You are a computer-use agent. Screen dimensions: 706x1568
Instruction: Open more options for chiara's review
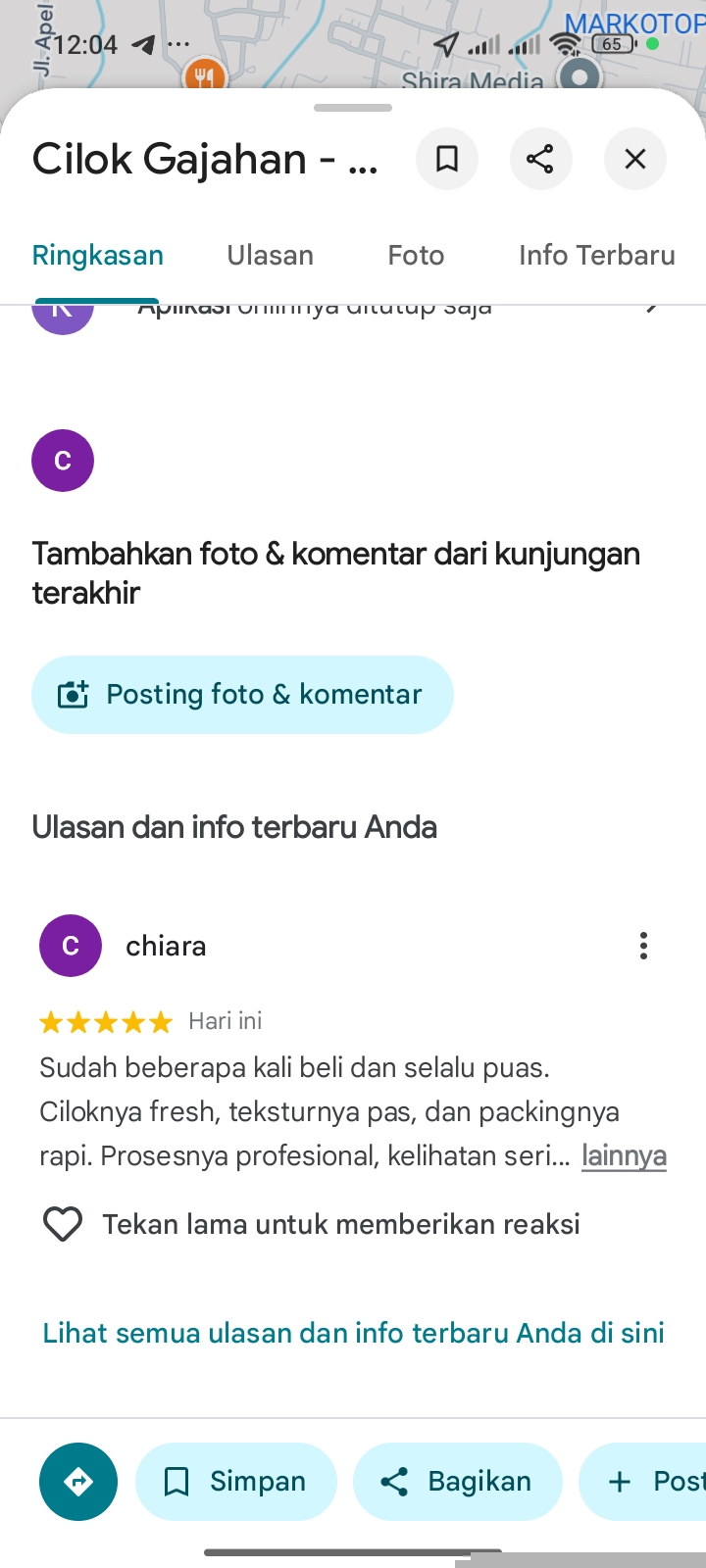[643, 946]
